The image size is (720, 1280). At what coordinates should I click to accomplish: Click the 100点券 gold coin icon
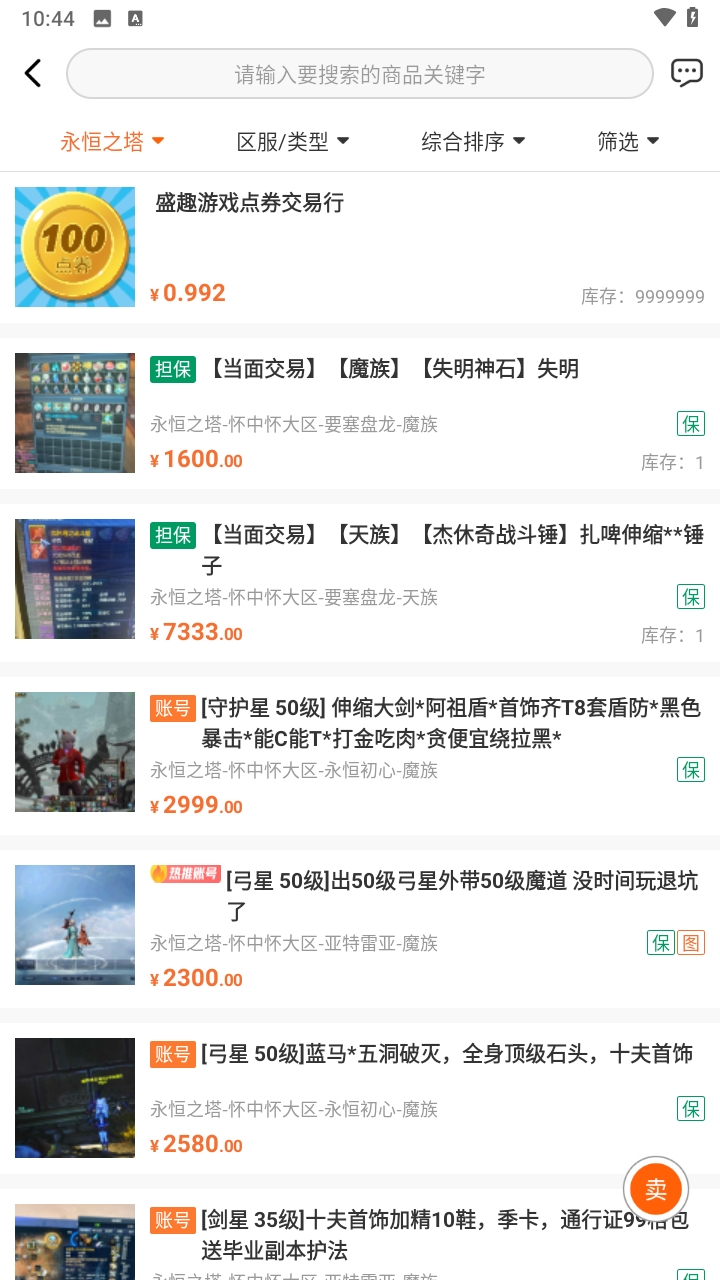pyautogui.click(x=74, y=247)
